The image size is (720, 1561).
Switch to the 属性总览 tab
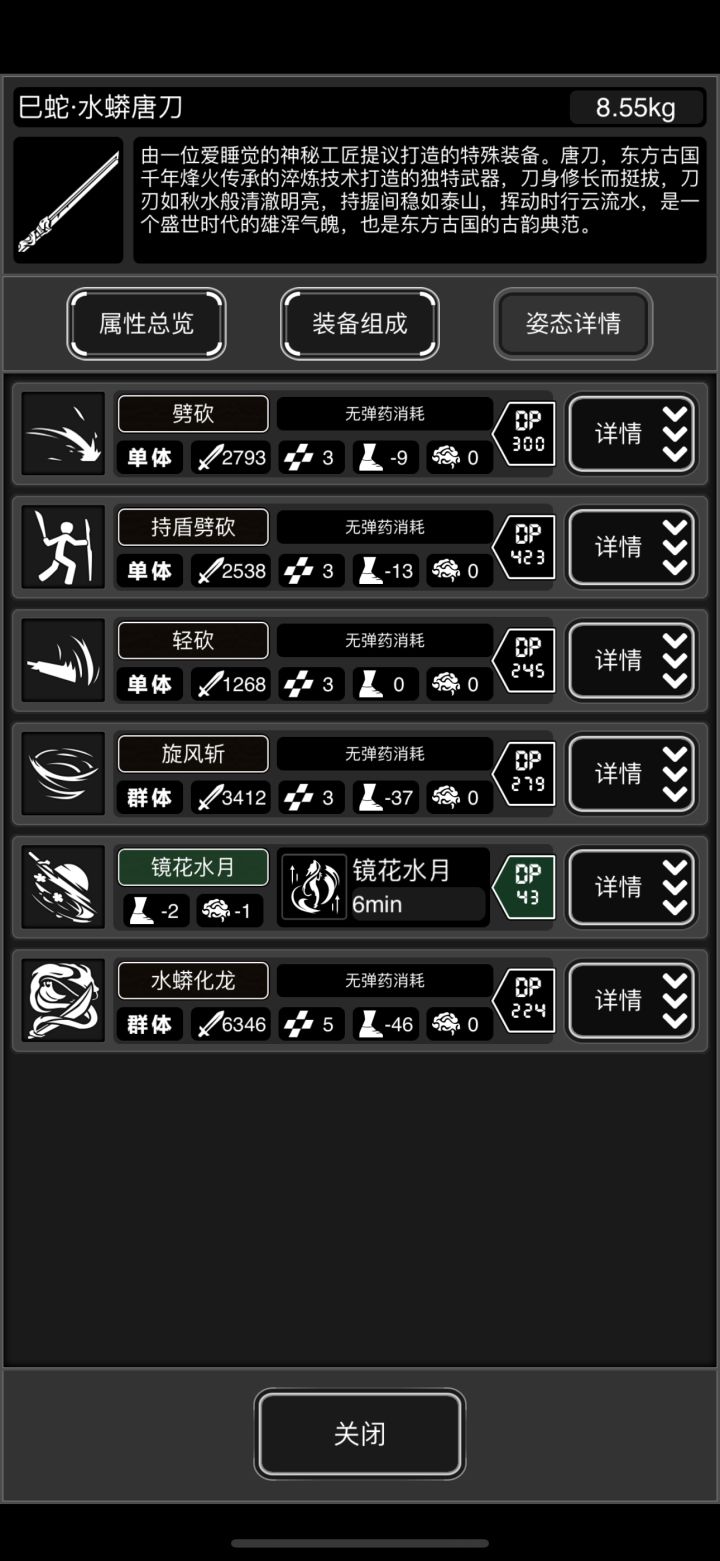tap(146, 322)
